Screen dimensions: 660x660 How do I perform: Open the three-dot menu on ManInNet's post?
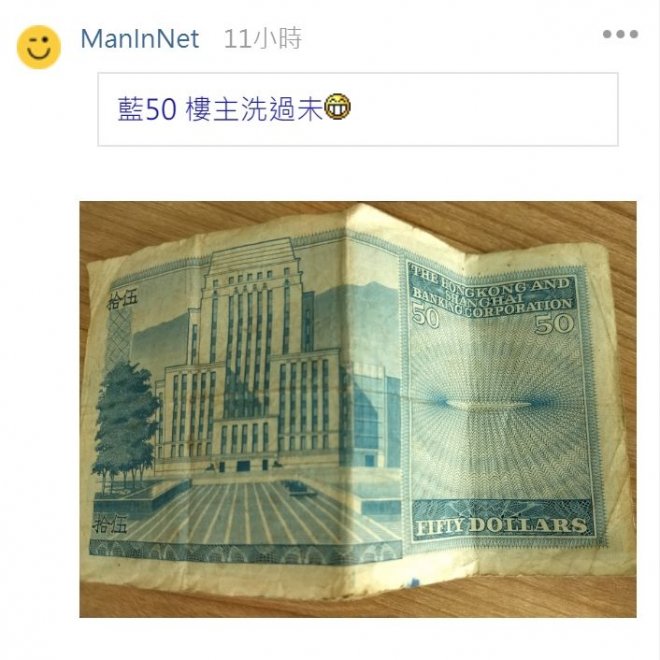tap(620, 36)
